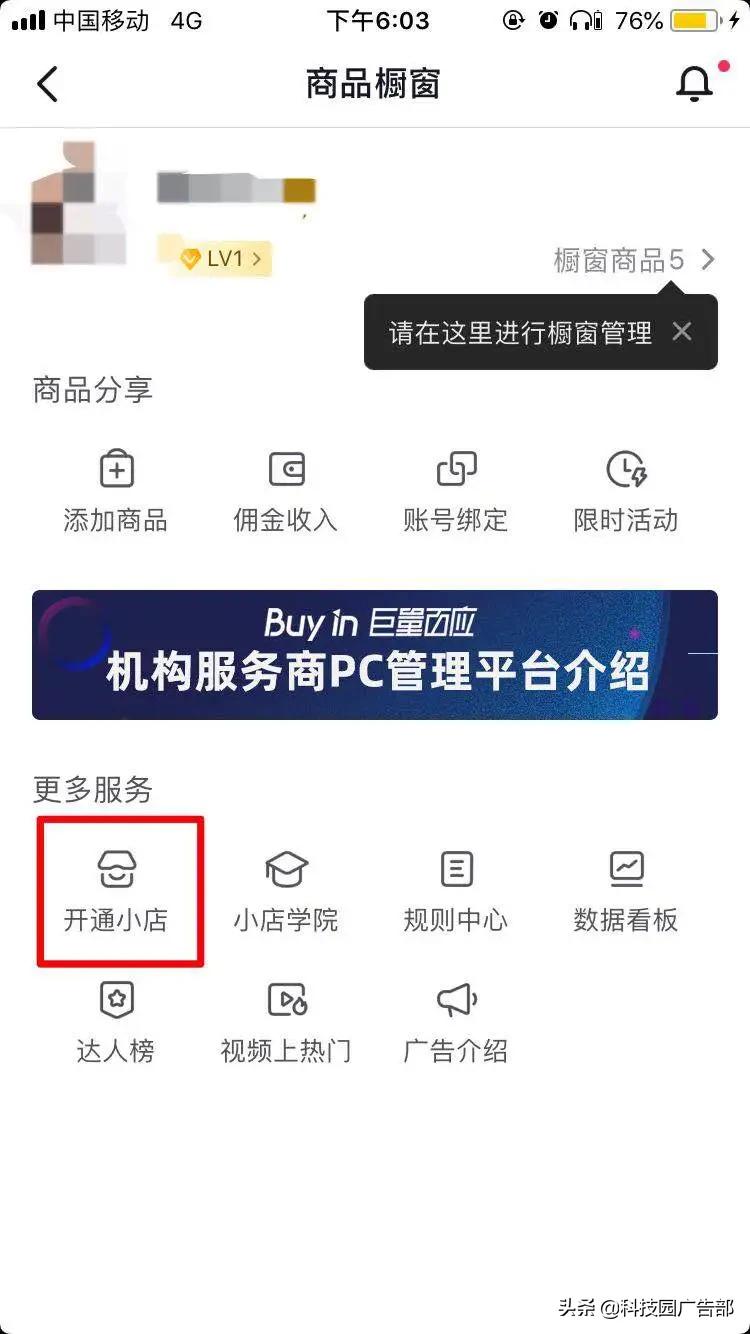The width and height of the screenshot is (750, 1334).
Task: Open the notification bell with red dot
Action: [694, 83]
